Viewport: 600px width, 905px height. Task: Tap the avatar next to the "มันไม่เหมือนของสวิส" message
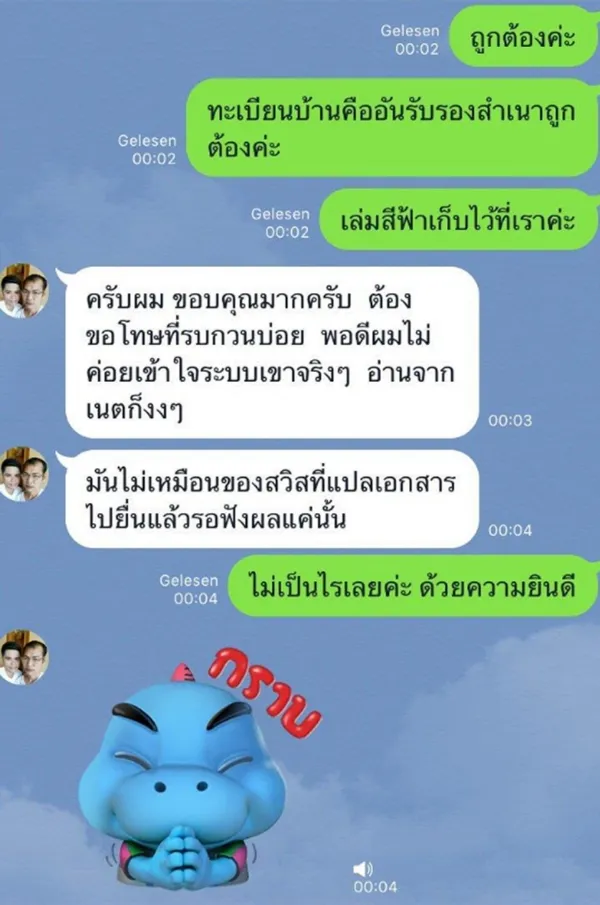[23, 474]
